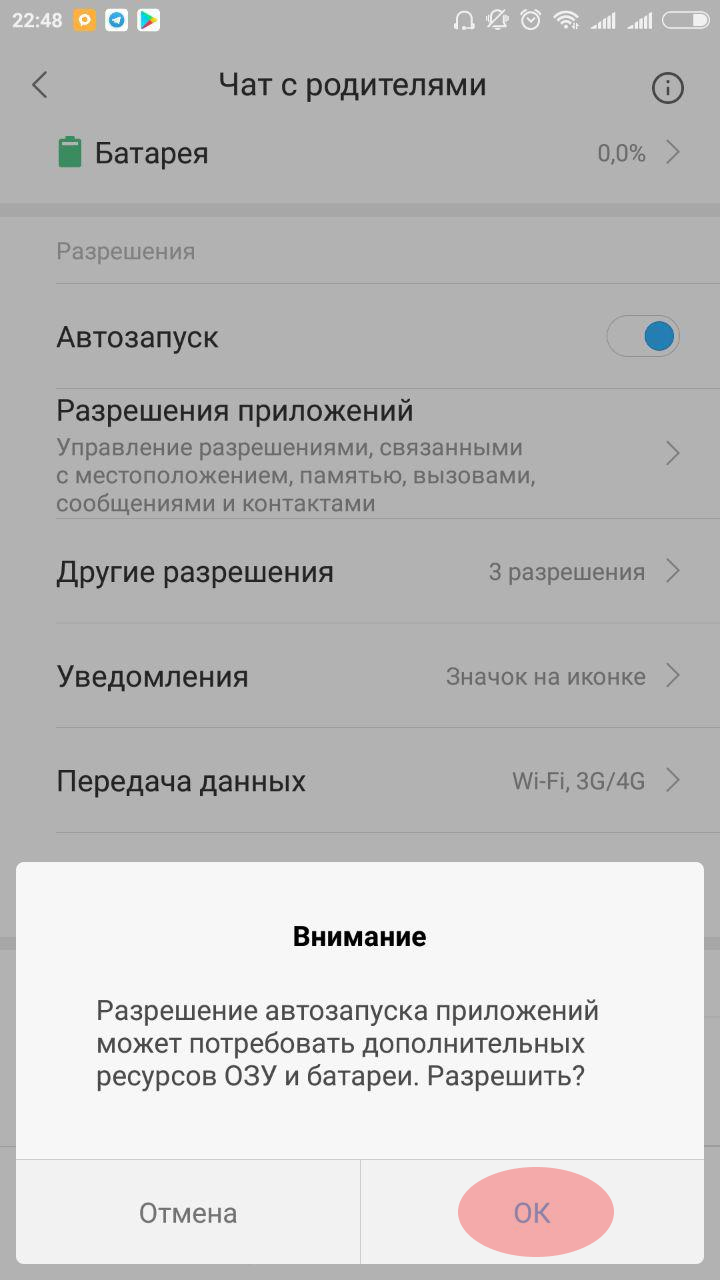Image resolution: width=720 pixels, height=1280 pixels.
Task: Go back using the header arrow
Action: (40, 86)
